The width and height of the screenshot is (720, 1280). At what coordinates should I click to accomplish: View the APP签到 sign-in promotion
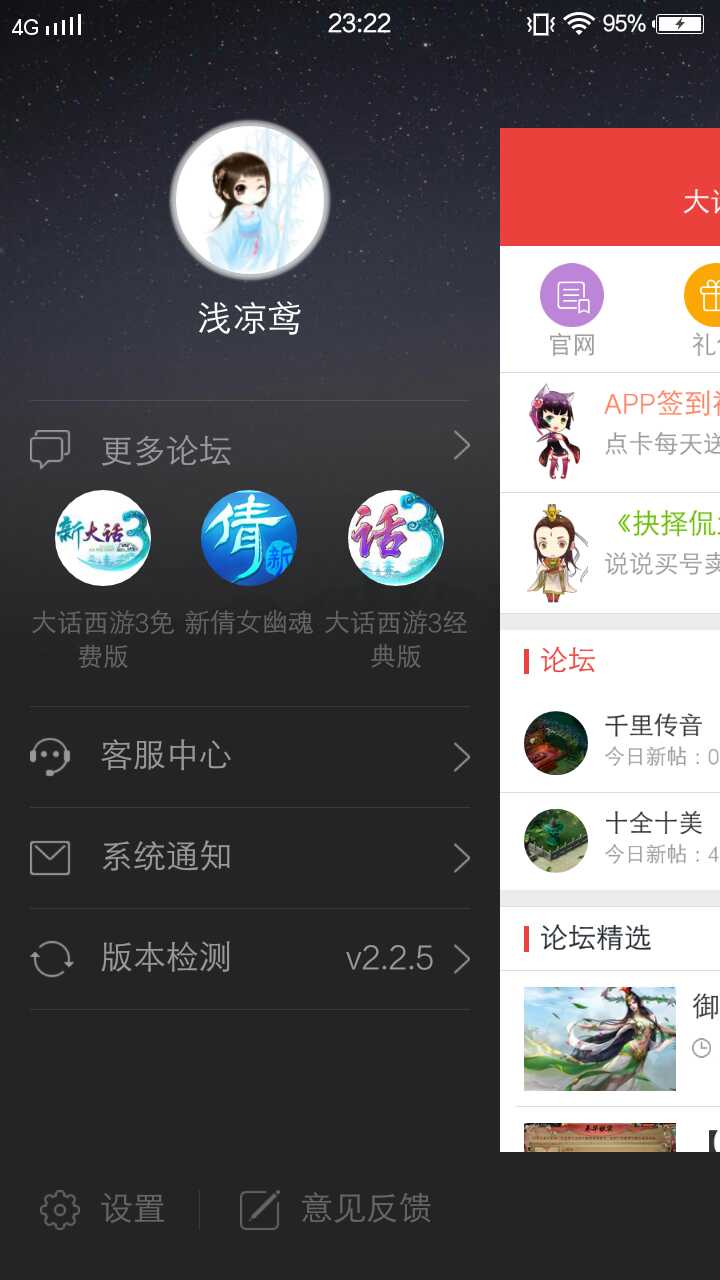[620, 432]
